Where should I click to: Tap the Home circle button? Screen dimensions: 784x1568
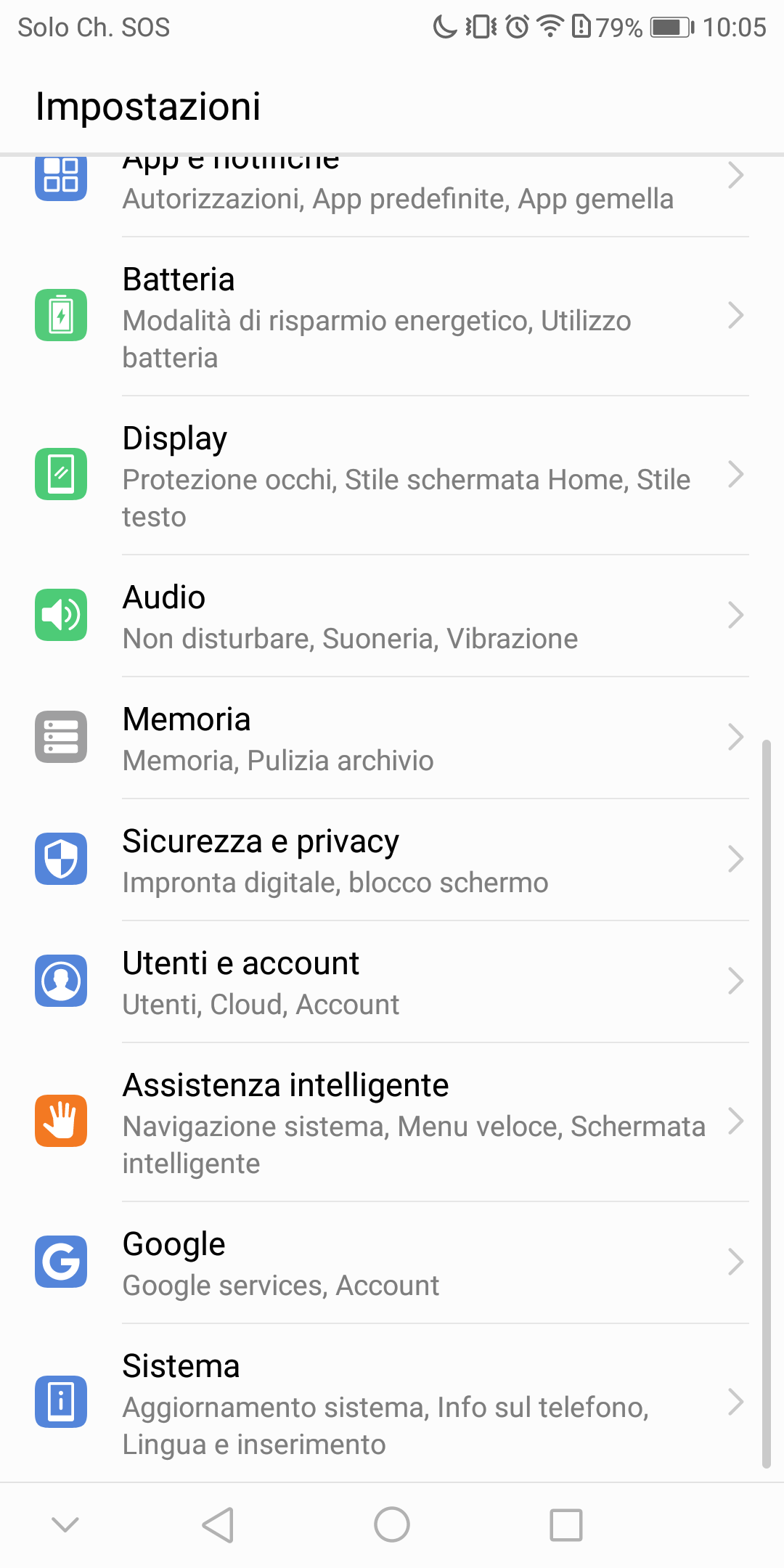pyautogui.click(x=392, y=1524)
